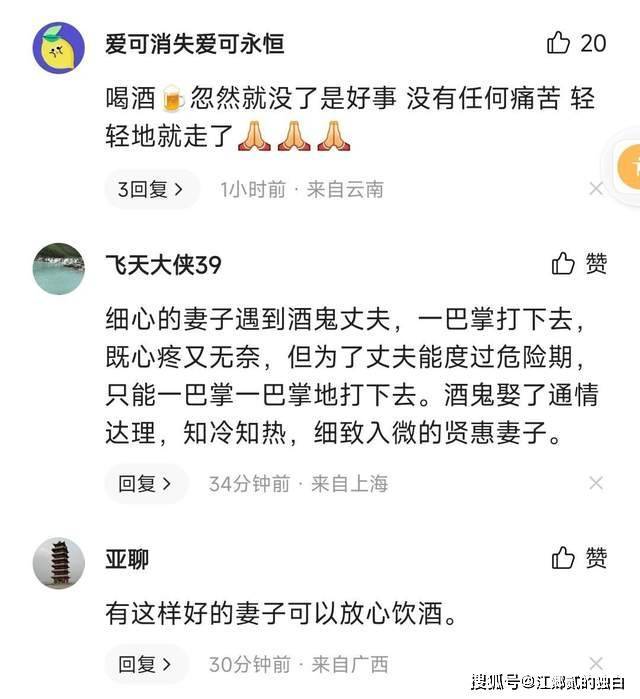The image size is (640, 699).
Task: Like the comment by 爱可消失爱可永恒
Action: pyautogui.click(x=560, y=43)
